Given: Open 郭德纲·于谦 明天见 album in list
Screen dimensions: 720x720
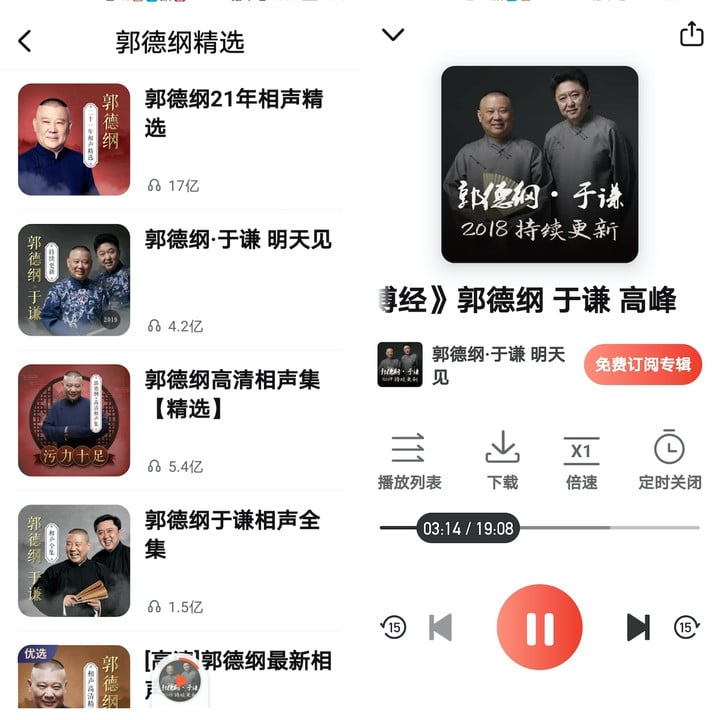Looking at the screenshot, I should pyautogui.click(x=237, y=240).
